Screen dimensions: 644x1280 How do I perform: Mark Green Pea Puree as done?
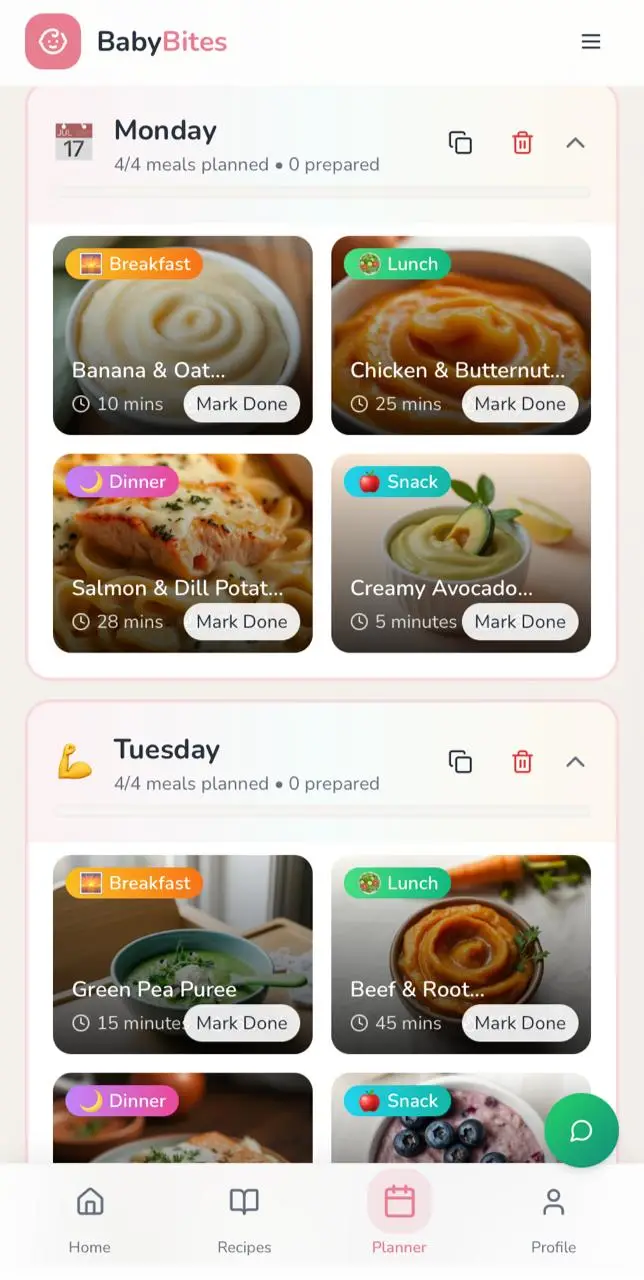[x=241, y=1023]
